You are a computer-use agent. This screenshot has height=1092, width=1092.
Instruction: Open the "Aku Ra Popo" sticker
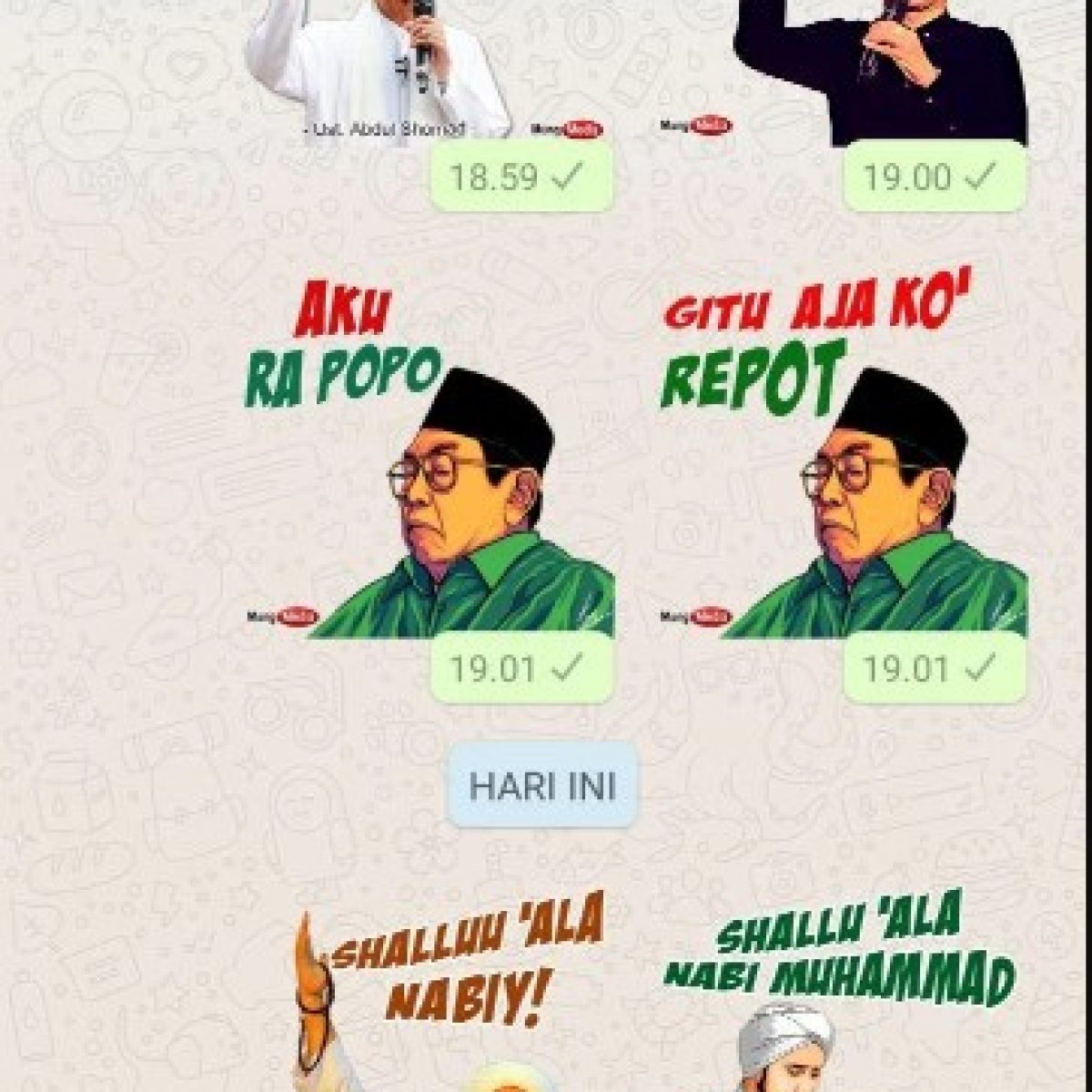pyautogui.click(x=428, y=473)
